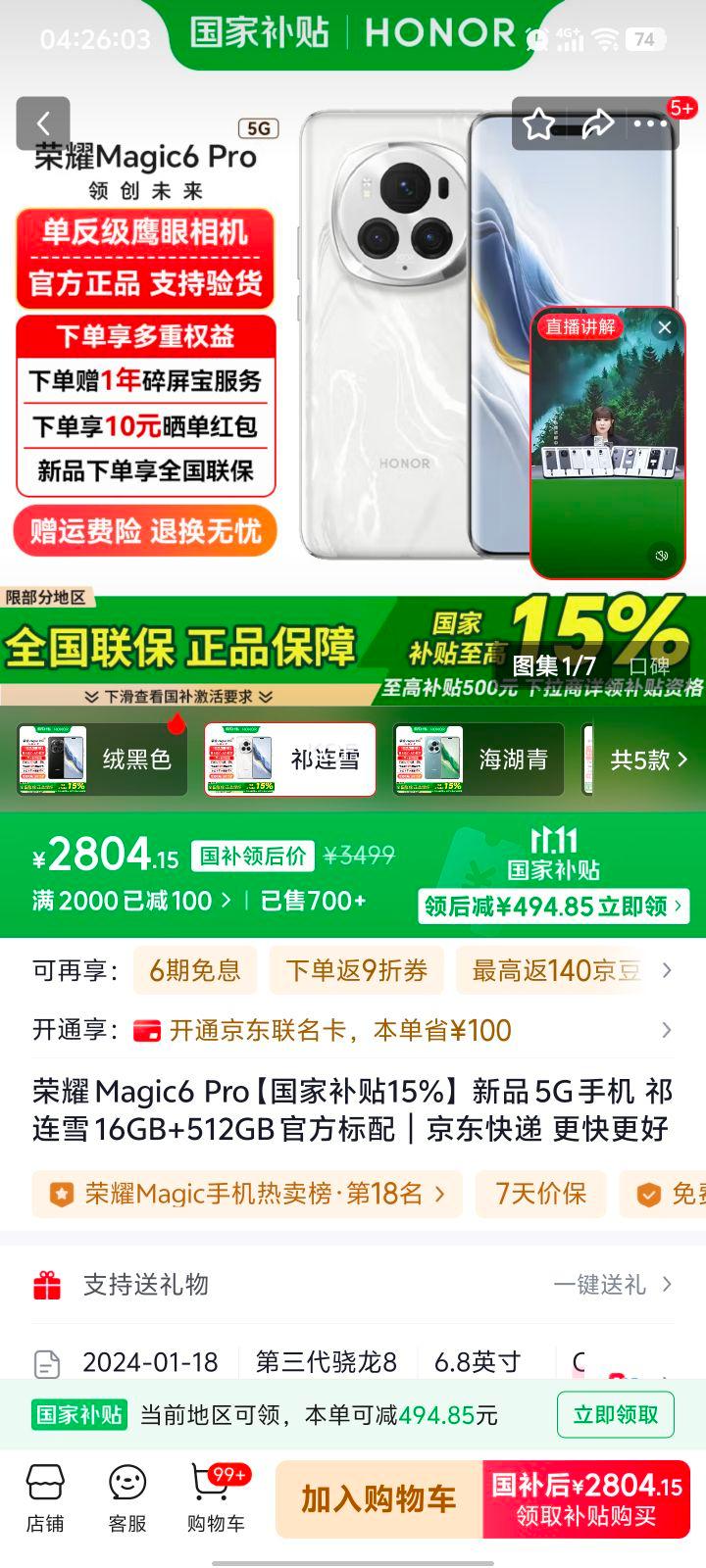Image resolution: width=706 pixels, height=1568 pixels.
Task: Visit the 店铺 store page
Action: click(x=45, y=1497)
